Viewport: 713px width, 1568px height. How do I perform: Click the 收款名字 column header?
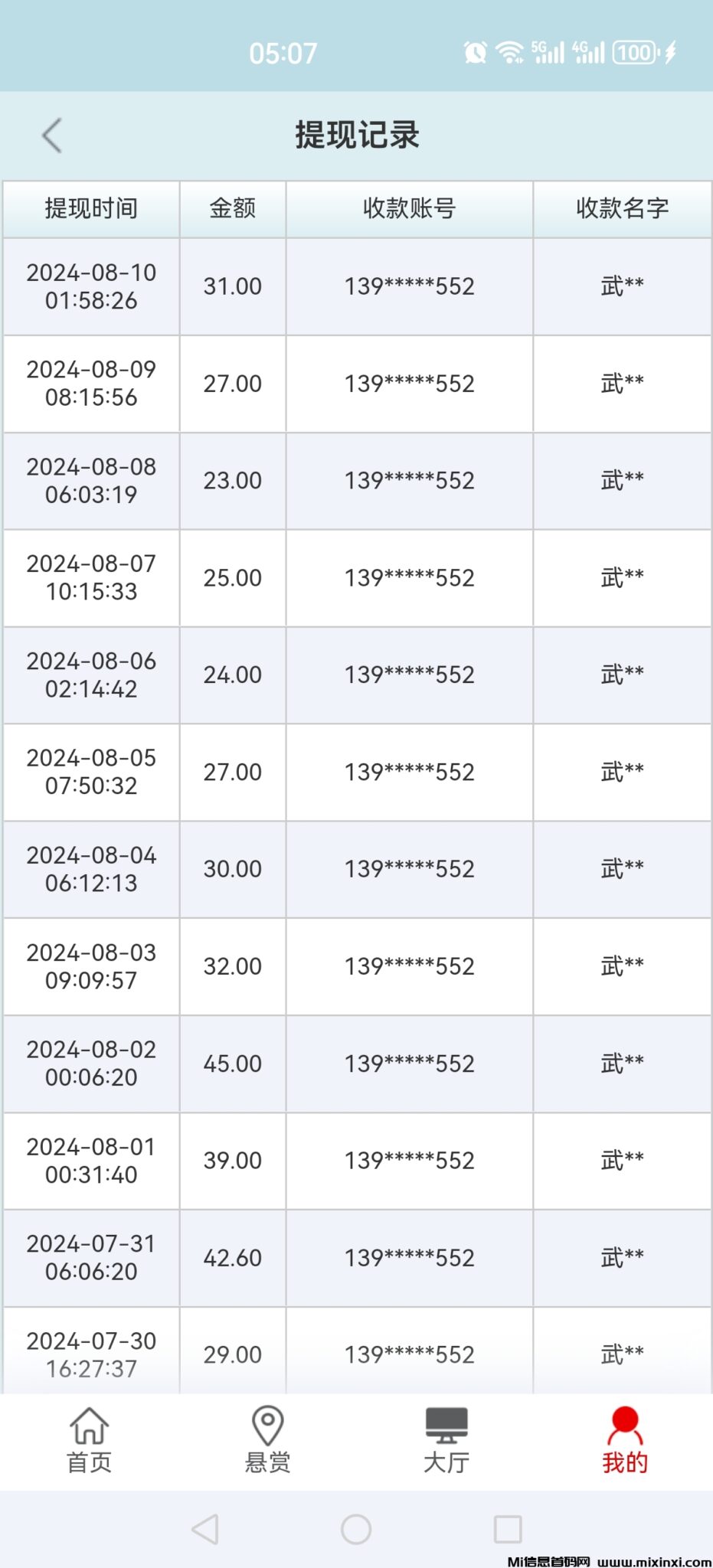click(x=621, y=208)
